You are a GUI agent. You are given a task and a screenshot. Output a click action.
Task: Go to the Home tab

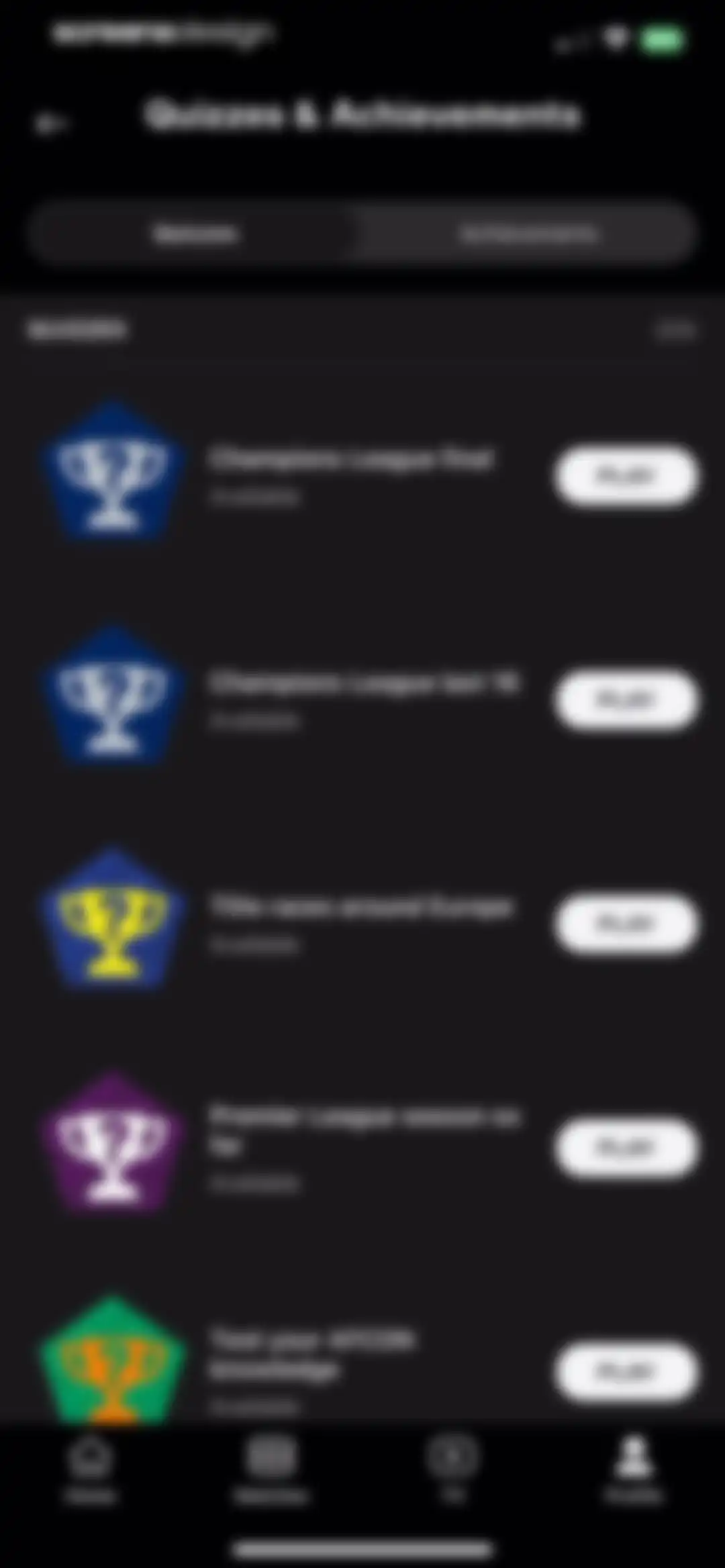(90, 1470)
